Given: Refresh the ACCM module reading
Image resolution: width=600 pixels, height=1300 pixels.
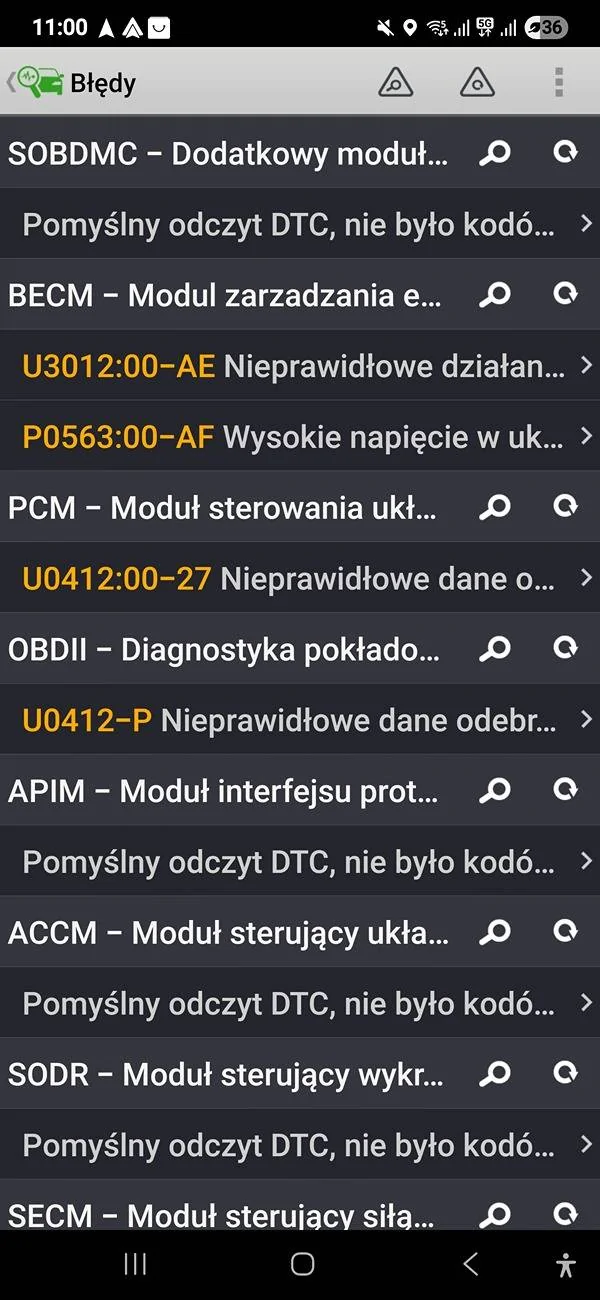Looking at the screenshot, I should pos(566,932).
